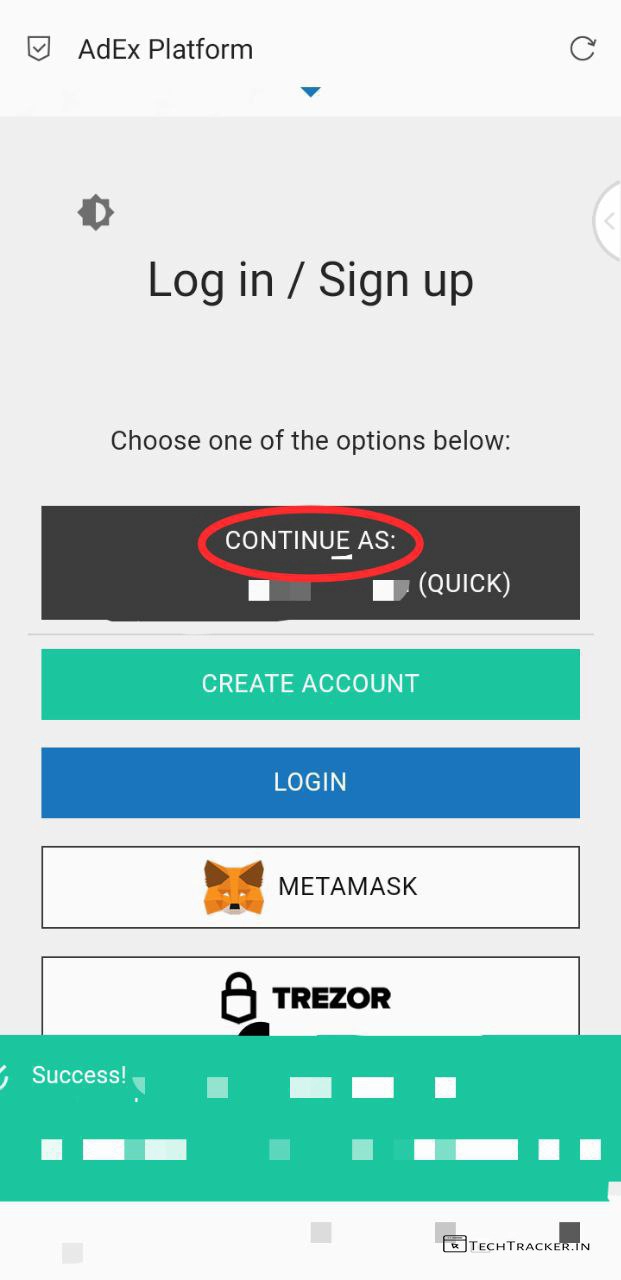Tap the blue Login button
The image size is (621, 1280).
(x=310, y=782)
